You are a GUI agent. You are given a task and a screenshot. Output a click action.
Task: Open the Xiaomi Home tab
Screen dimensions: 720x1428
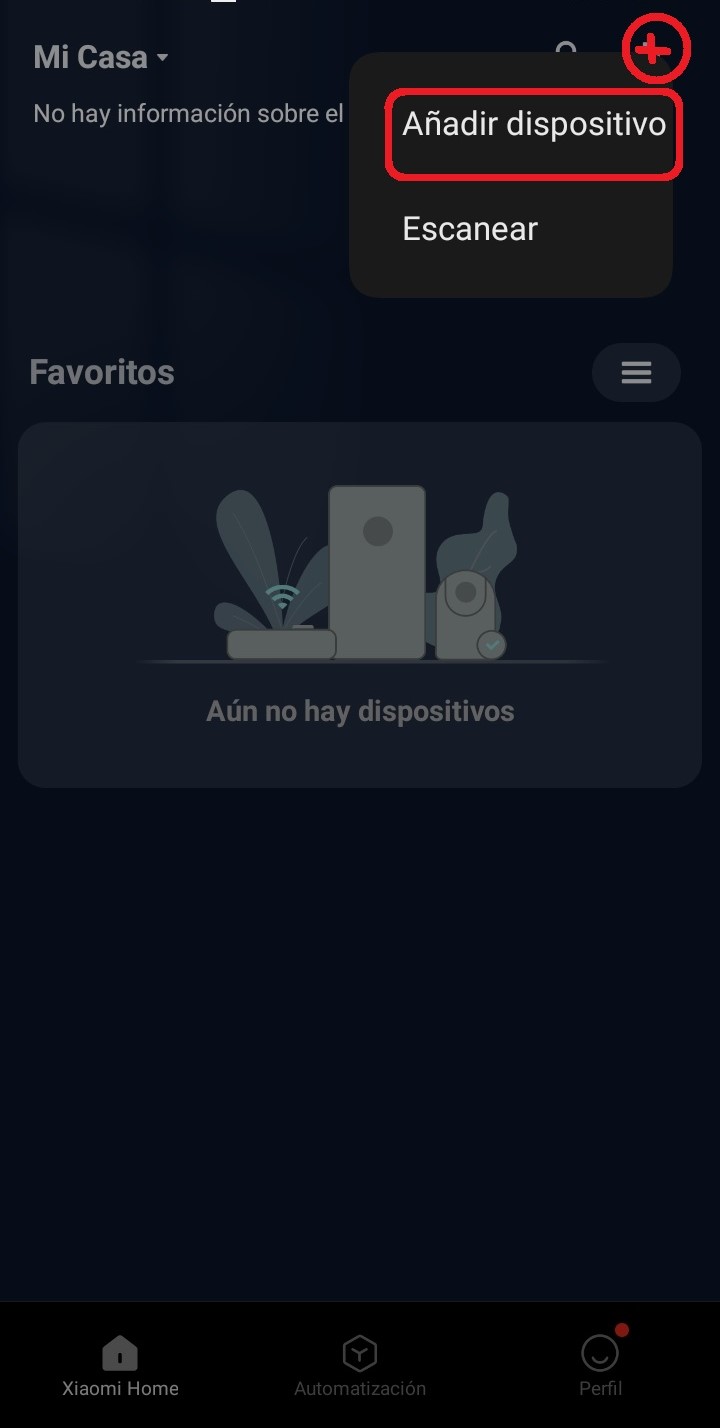coord(120,1366)
